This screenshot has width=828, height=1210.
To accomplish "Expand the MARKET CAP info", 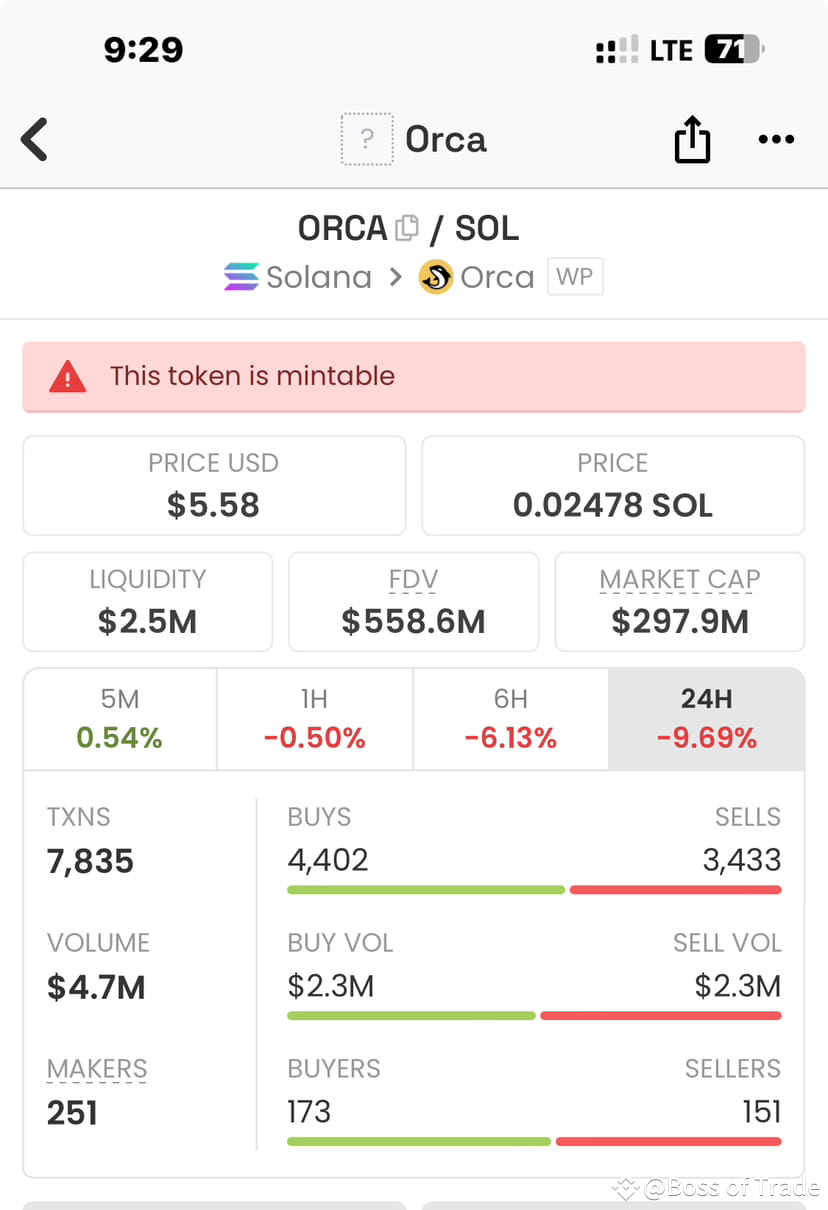I will (680, 579).
